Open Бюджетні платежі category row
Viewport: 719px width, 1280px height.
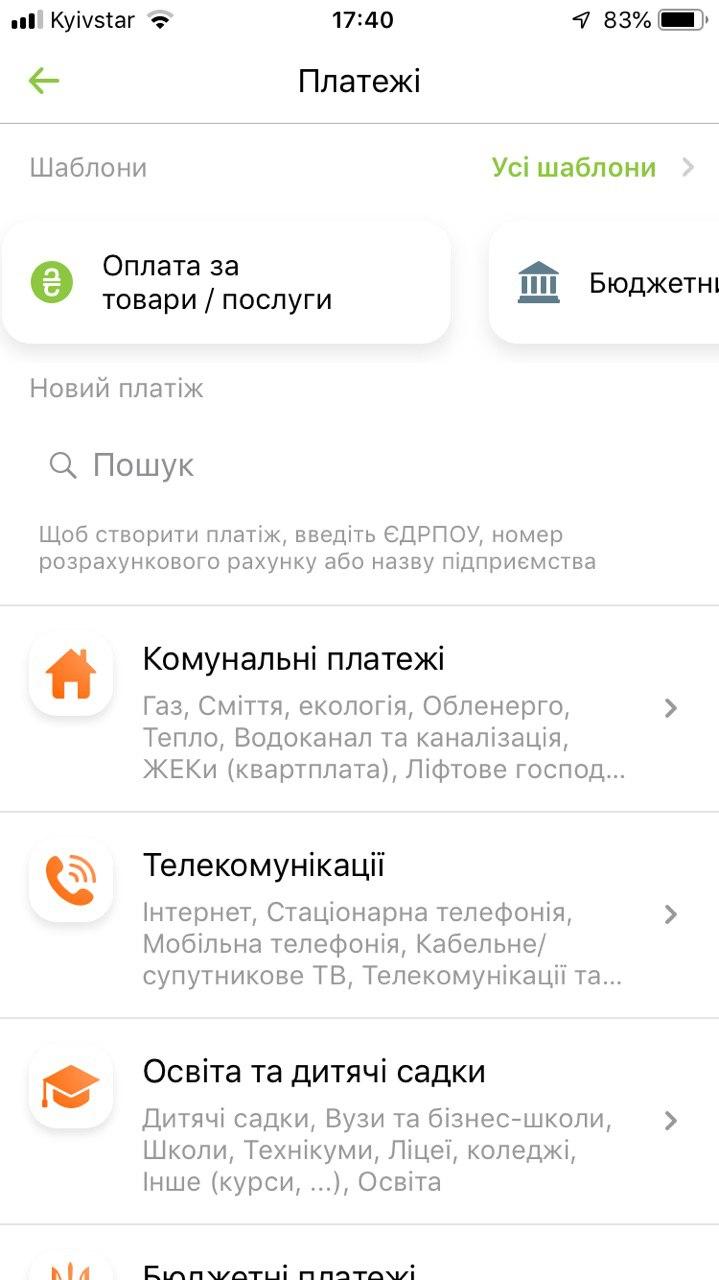pos(359,1254)
